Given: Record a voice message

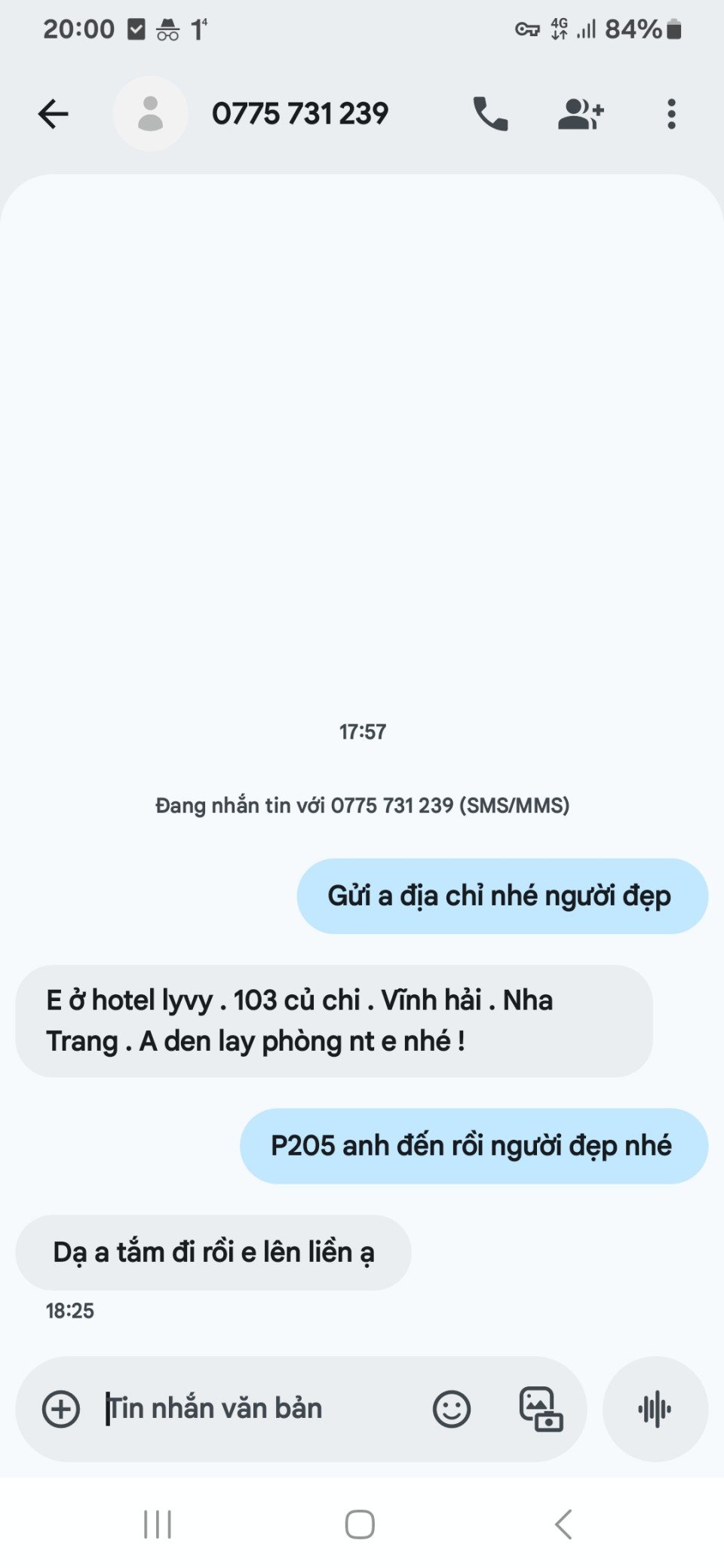Looking at the screenshot, I should [x=655, y=1409].
